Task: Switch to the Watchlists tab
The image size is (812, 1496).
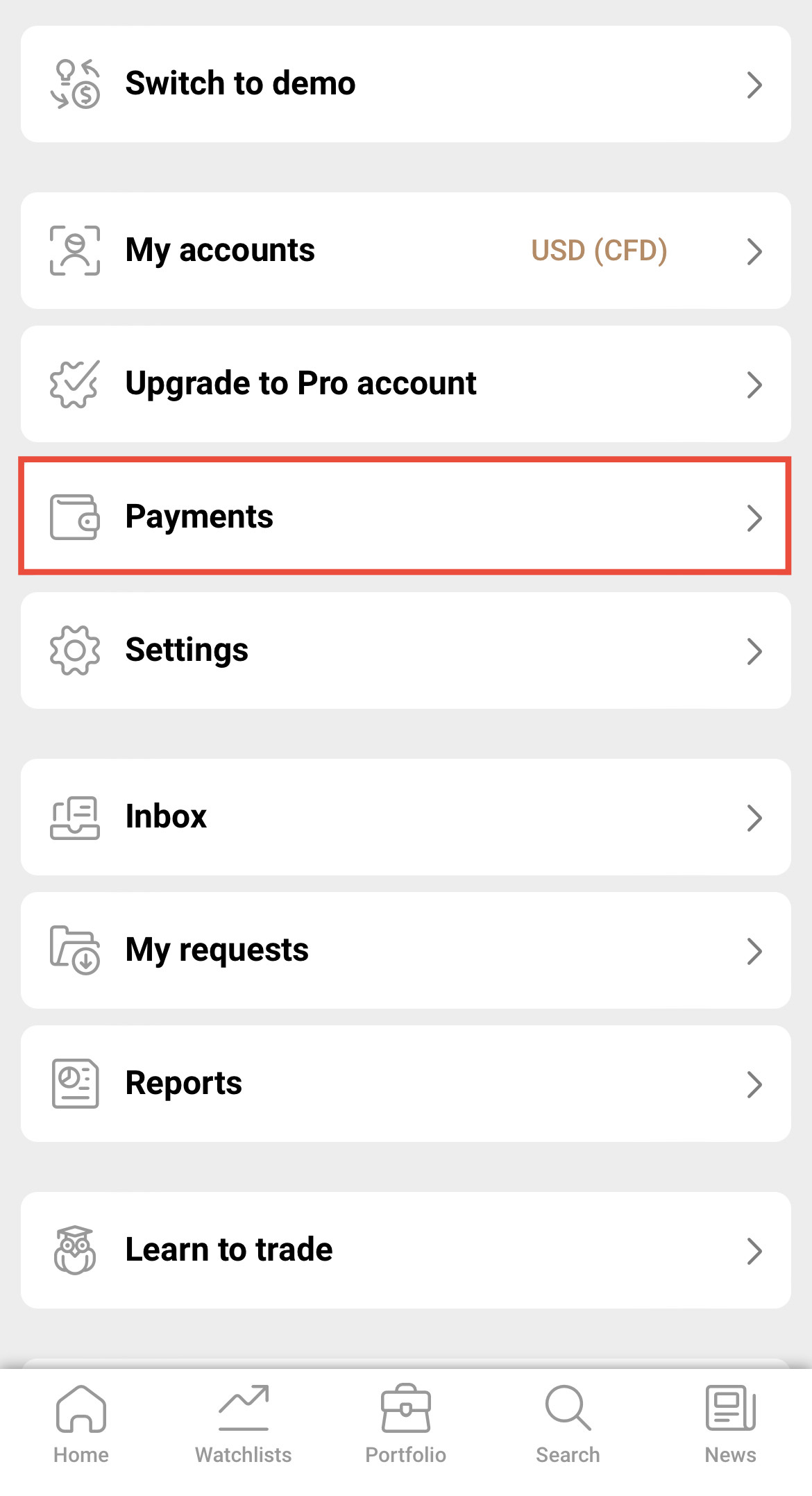Action: pyautogui.click(x=244, y=1424)
